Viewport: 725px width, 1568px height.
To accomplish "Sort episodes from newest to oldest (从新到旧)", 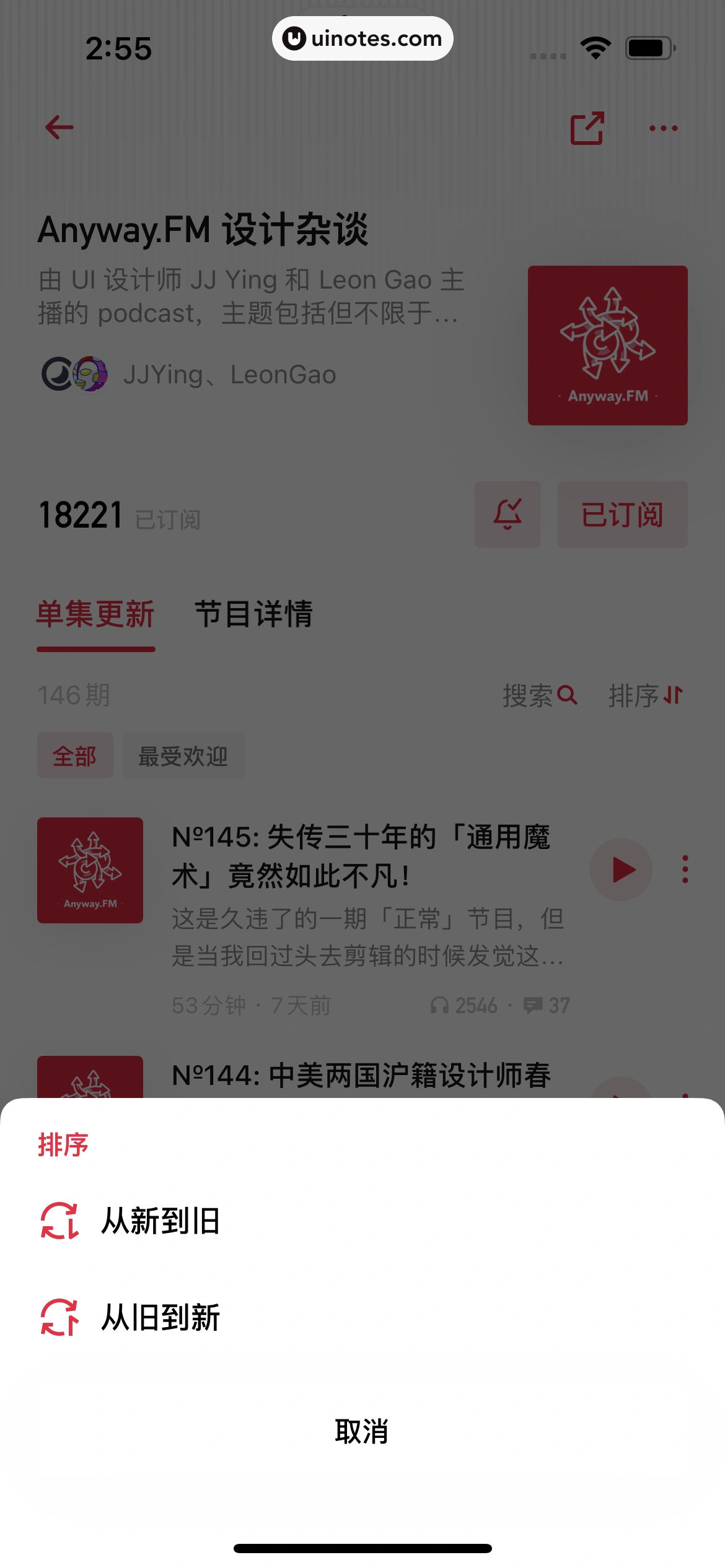I will (160, 1221).
